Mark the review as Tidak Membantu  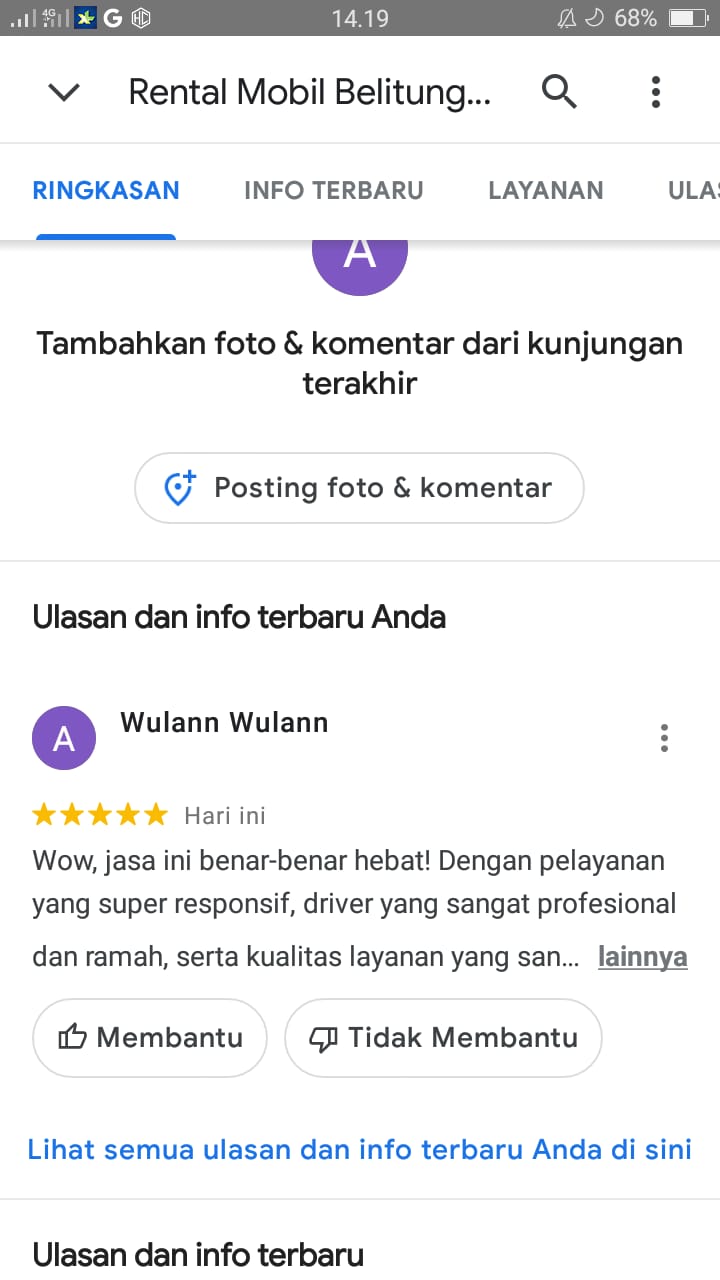tap(444, 1038)
